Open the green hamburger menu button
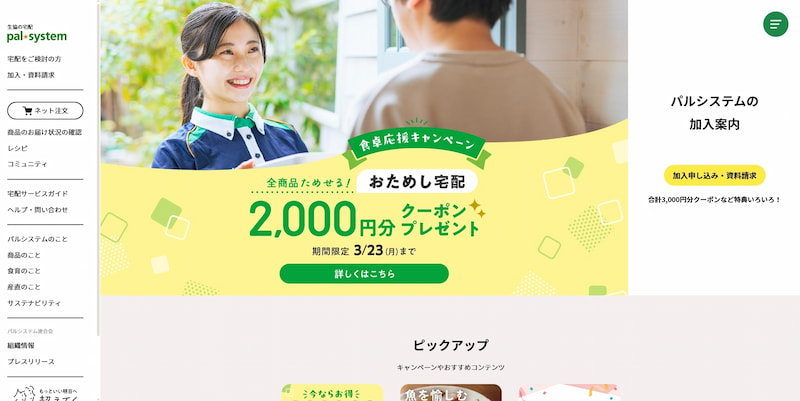This screenshot has width=800, height=401. pyautogui.click(x=775, y=24)
